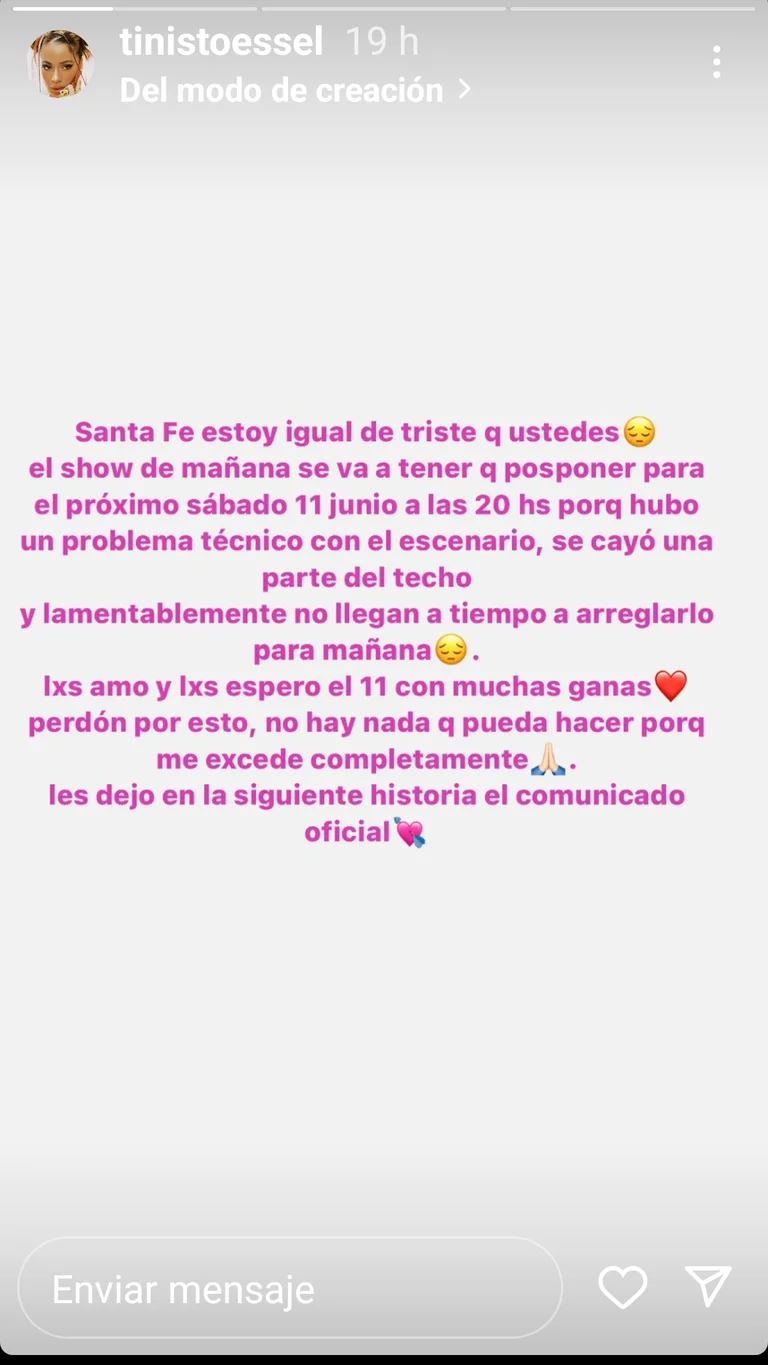Screen dimensions: 768x1365
Task: Open the three-dot overflow menu
Action: pos(716,62)
